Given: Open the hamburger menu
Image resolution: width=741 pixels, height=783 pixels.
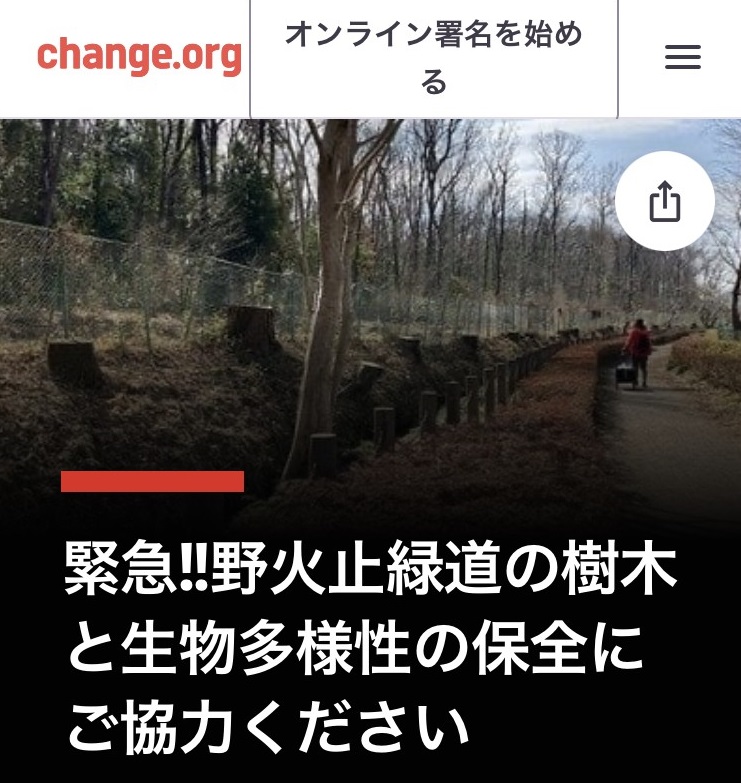Looking at the screenshot, I should click(x=683, y=58).
